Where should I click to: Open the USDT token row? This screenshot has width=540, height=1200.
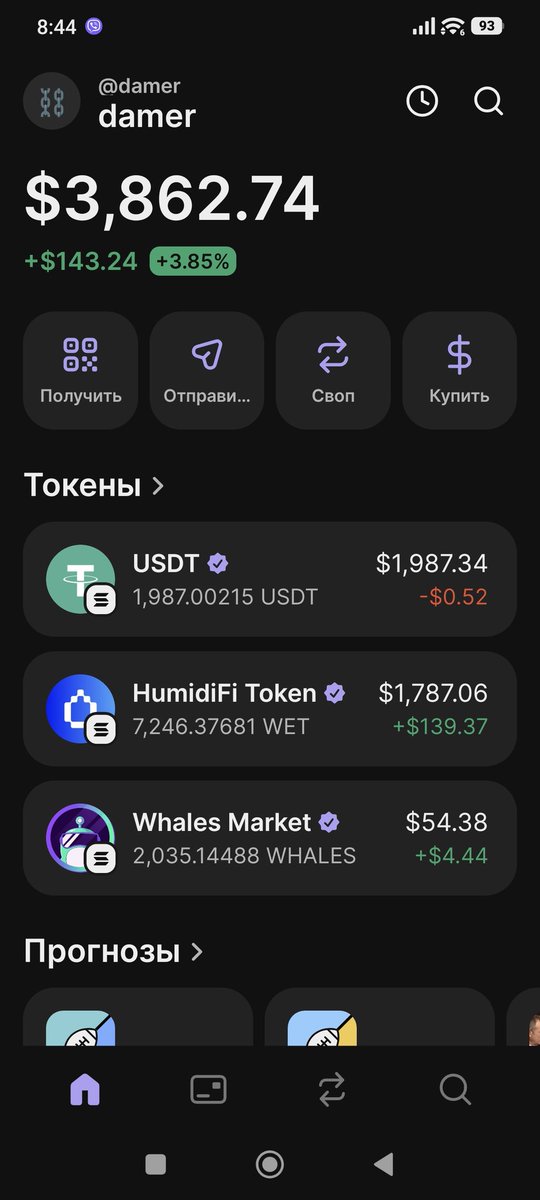click(x=270, y=579)
